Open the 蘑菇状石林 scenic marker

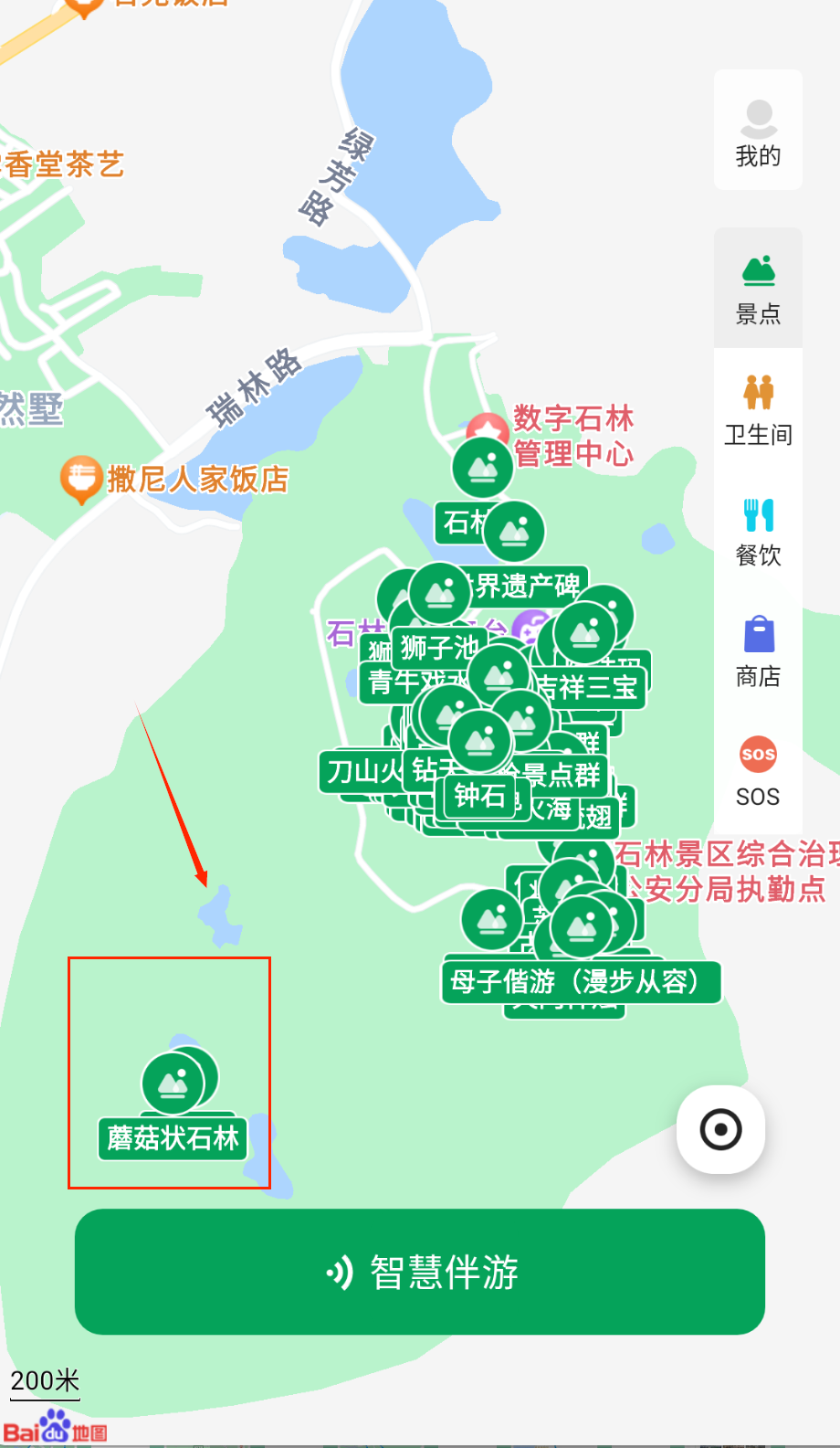click(173, 1137)
